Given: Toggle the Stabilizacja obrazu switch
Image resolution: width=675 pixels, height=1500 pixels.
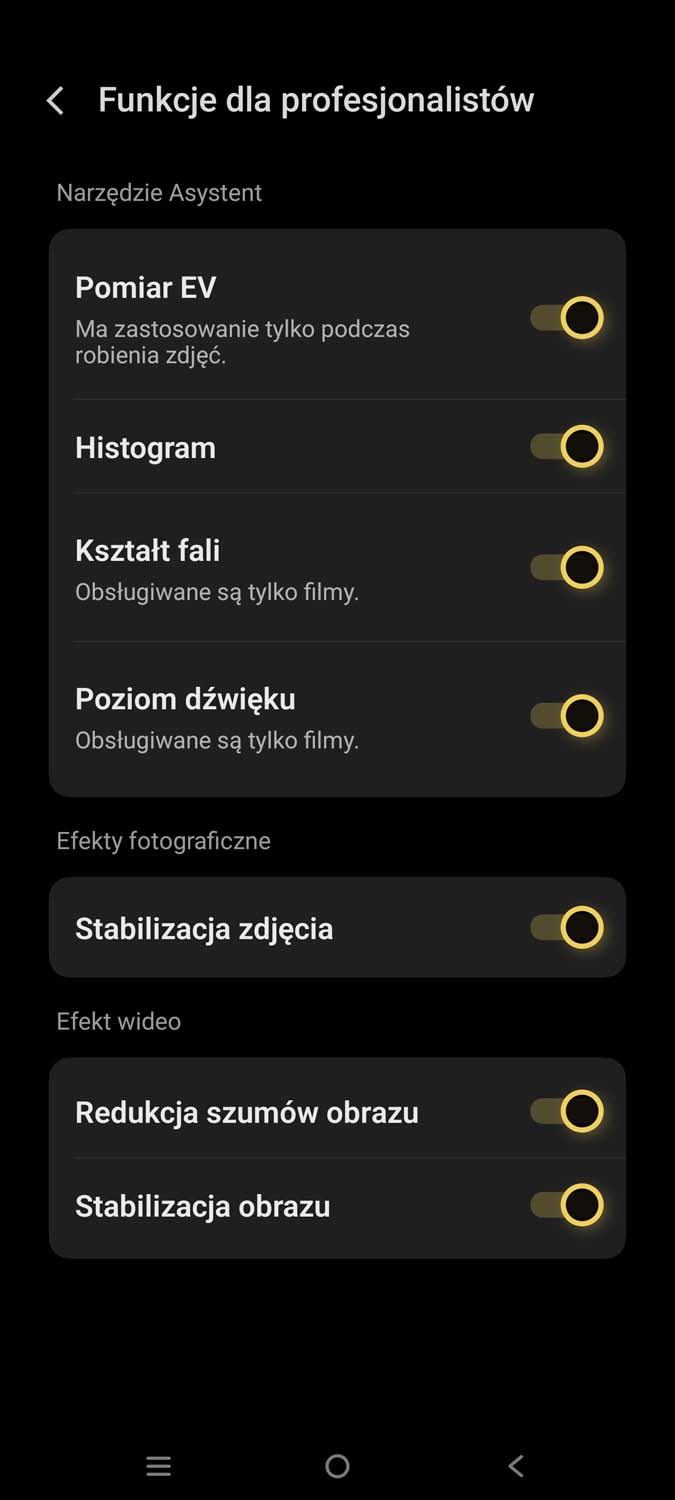Looking at the screenshot, I should point(567,1205).
